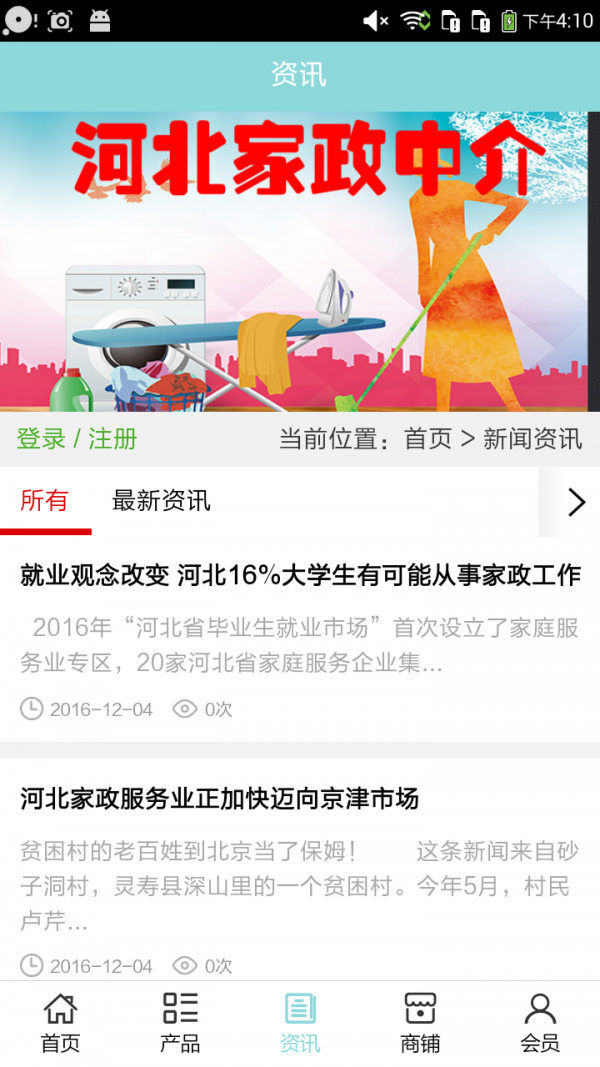Switch to the 产品 tab
600x1067 pixels.
point(180,1024)
